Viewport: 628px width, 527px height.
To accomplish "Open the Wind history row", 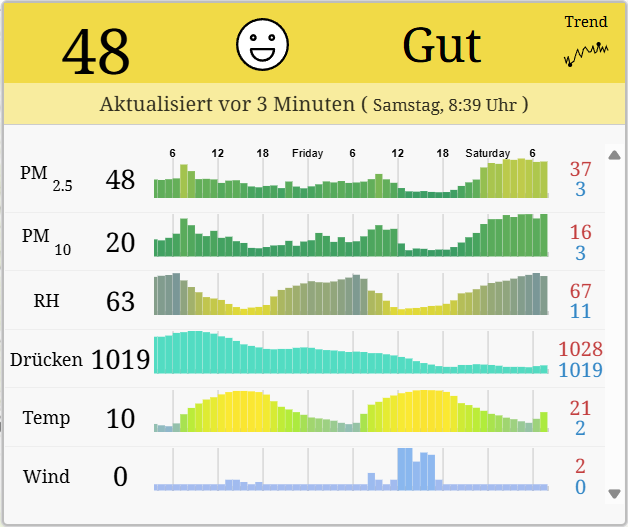I will [x=300, y=476].
